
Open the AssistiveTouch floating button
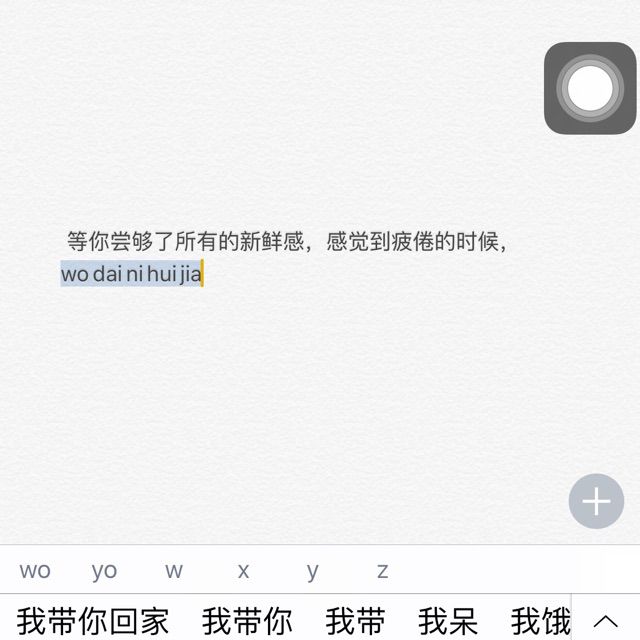(x=590, y=88)
